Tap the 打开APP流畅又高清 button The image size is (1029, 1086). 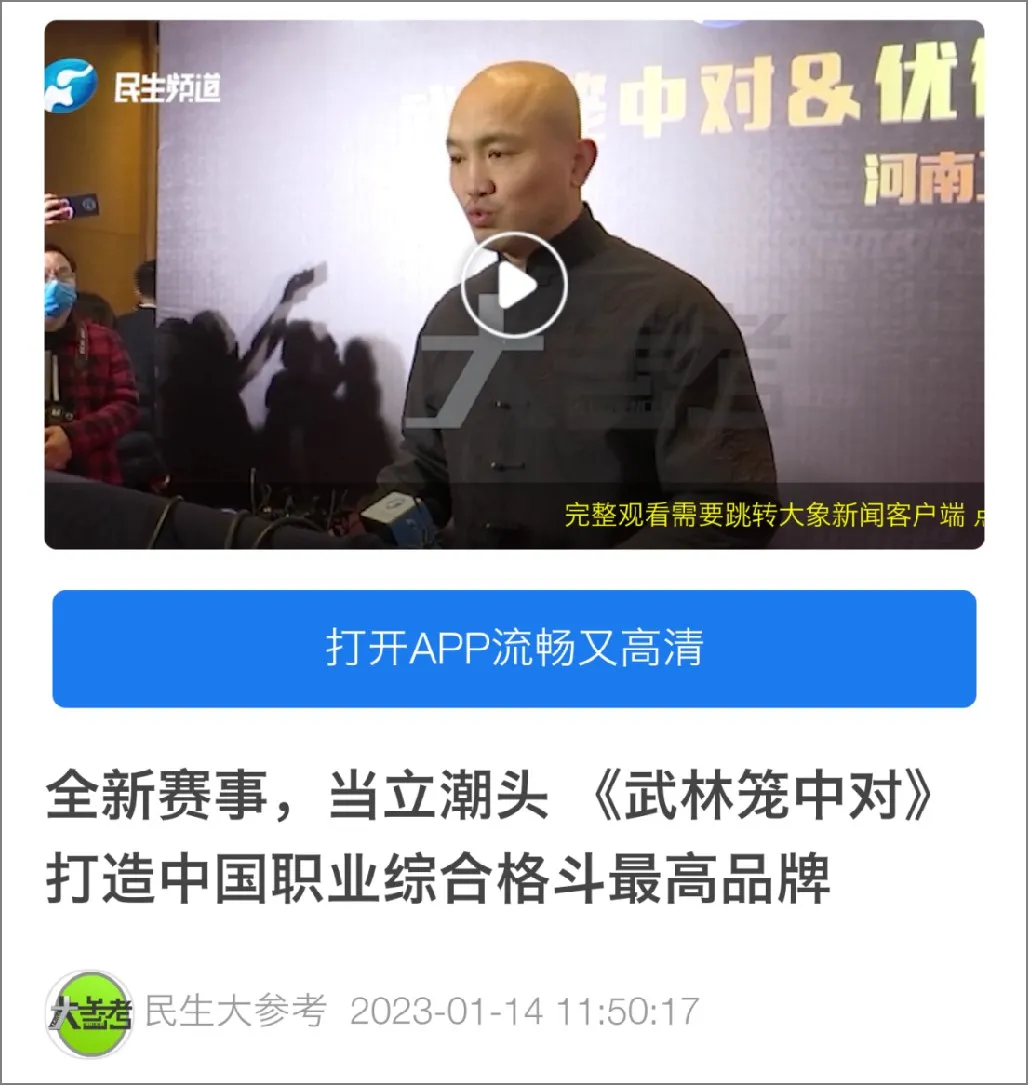[514, 648]
